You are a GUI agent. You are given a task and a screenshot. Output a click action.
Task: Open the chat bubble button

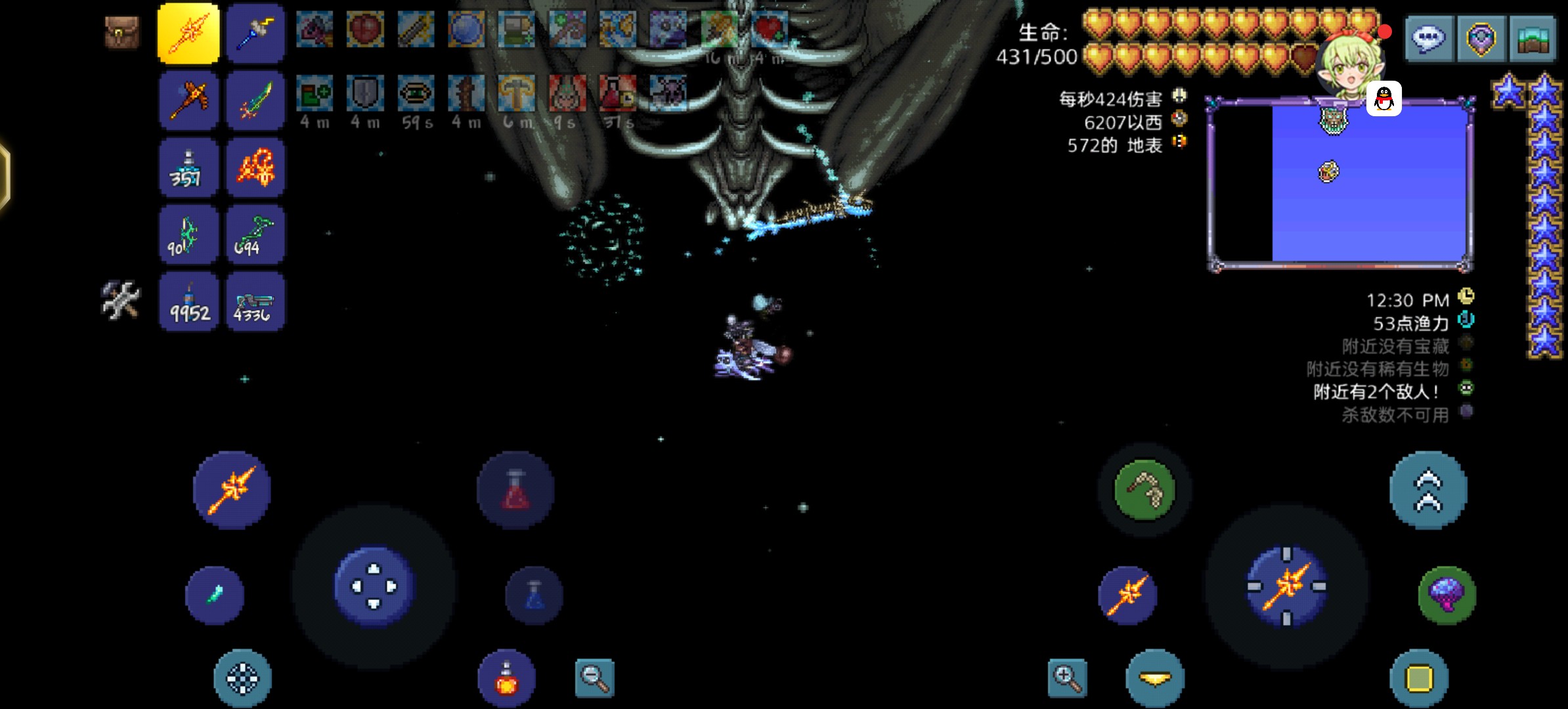1428,39
